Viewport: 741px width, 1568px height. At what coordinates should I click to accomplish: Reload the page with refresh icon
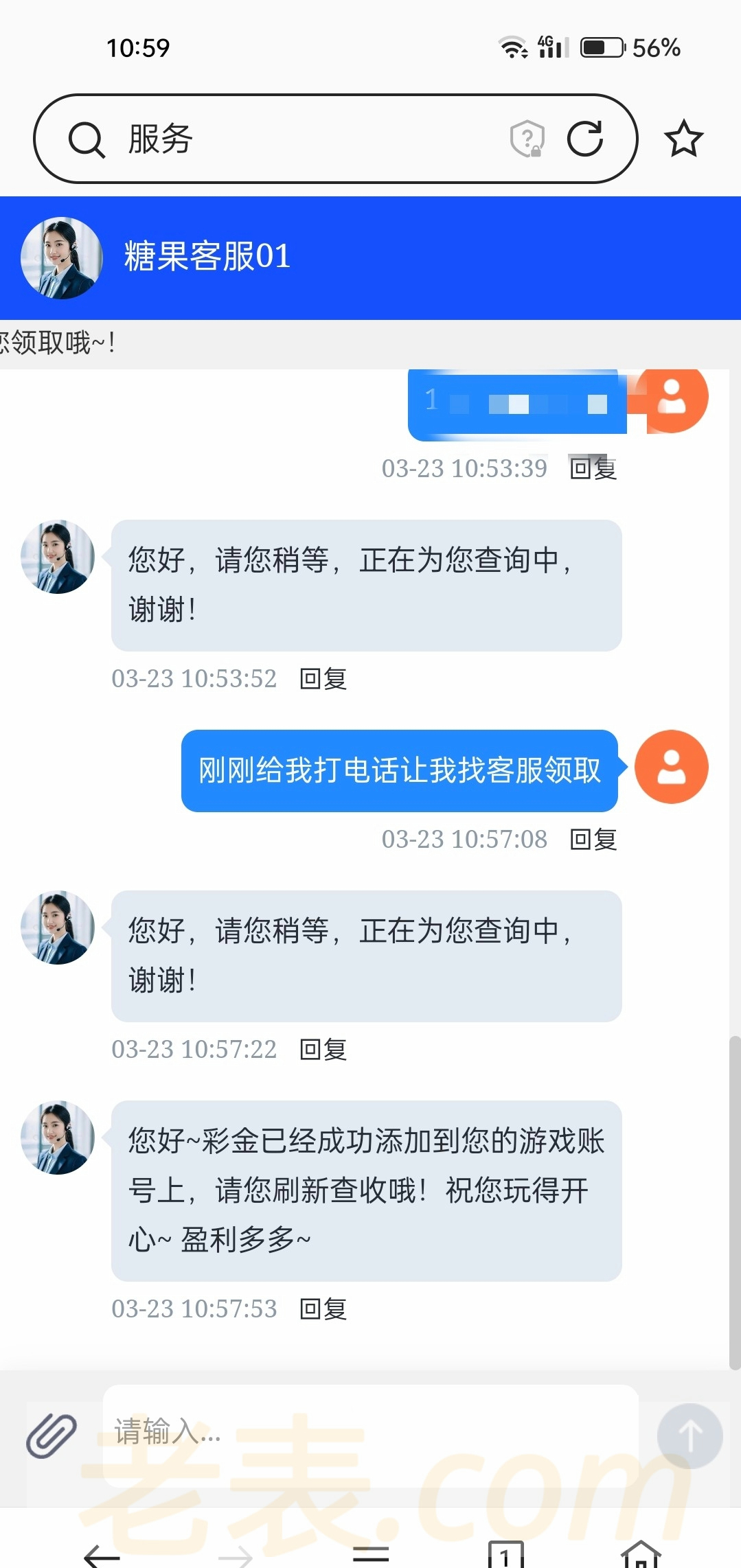tap(584, 139)
